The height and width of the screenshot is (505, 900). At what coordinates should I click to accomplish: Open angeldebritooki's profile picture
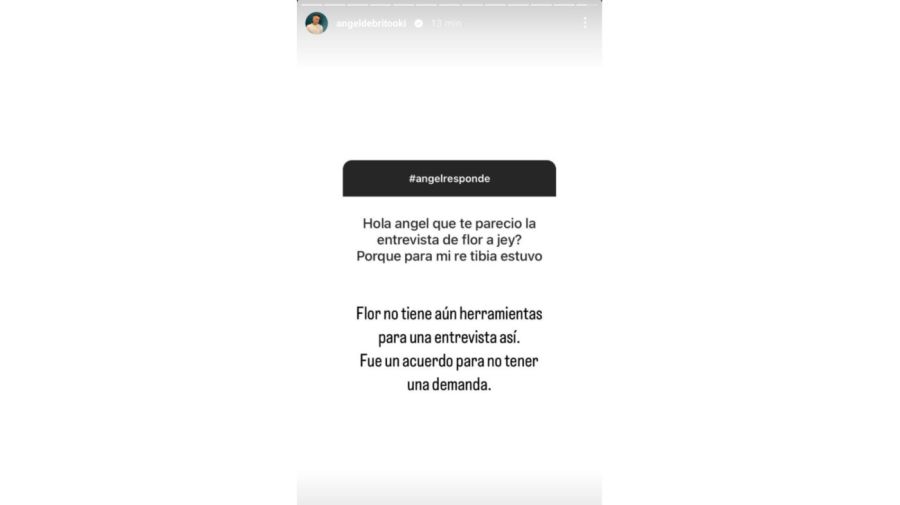[316, 23]
